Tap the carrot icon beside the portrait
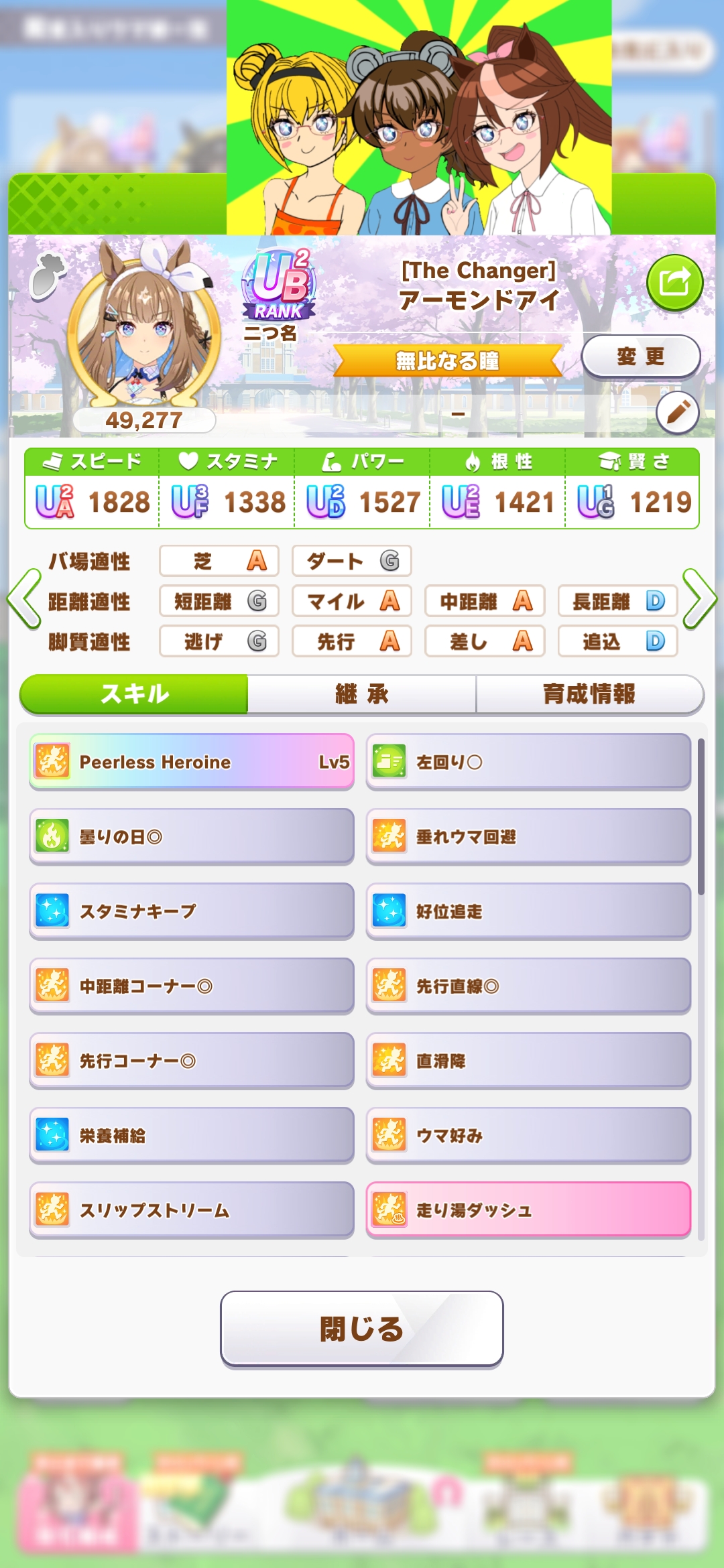This screenshot has width=724, height=1568. click(47, 275)
